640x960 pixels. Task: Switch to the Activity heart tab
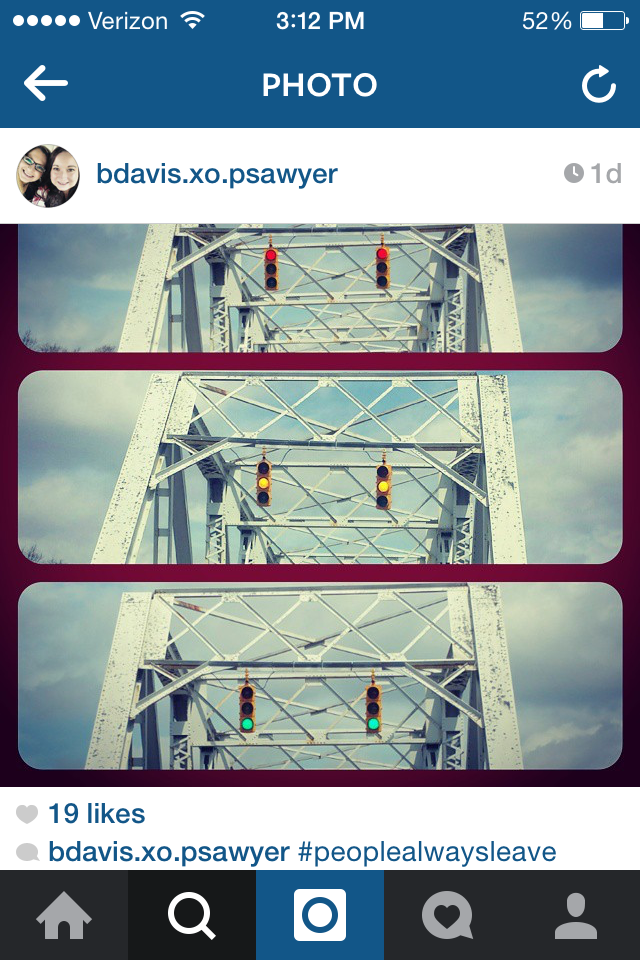pos(448,915)
